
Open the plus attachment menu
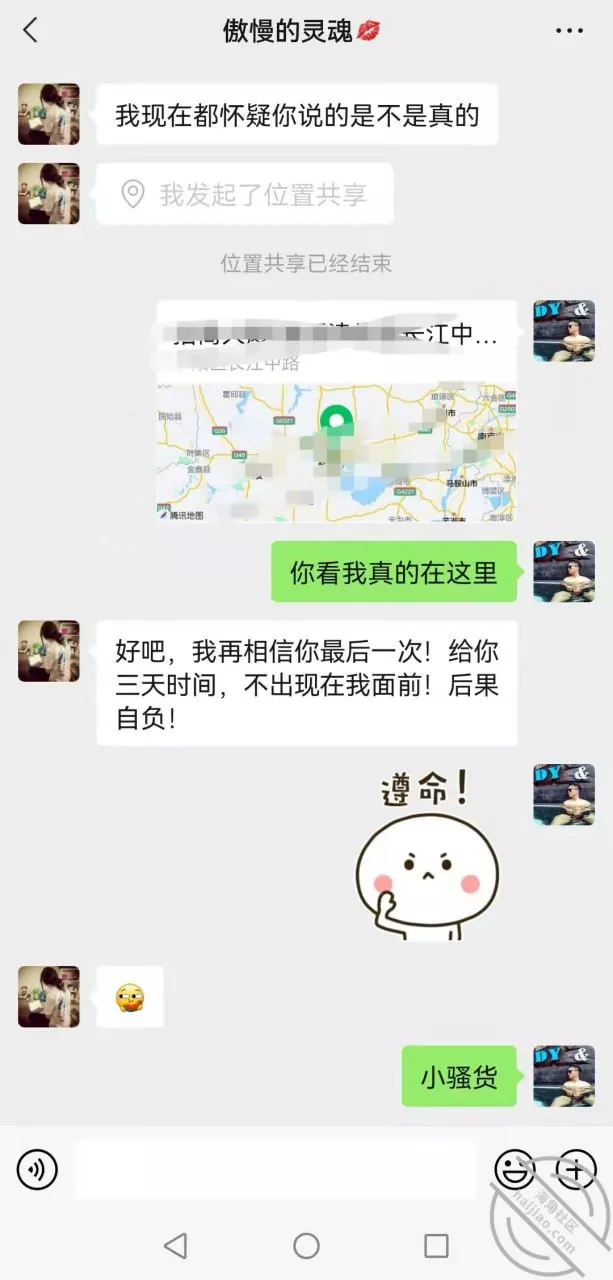point(576,1169)
